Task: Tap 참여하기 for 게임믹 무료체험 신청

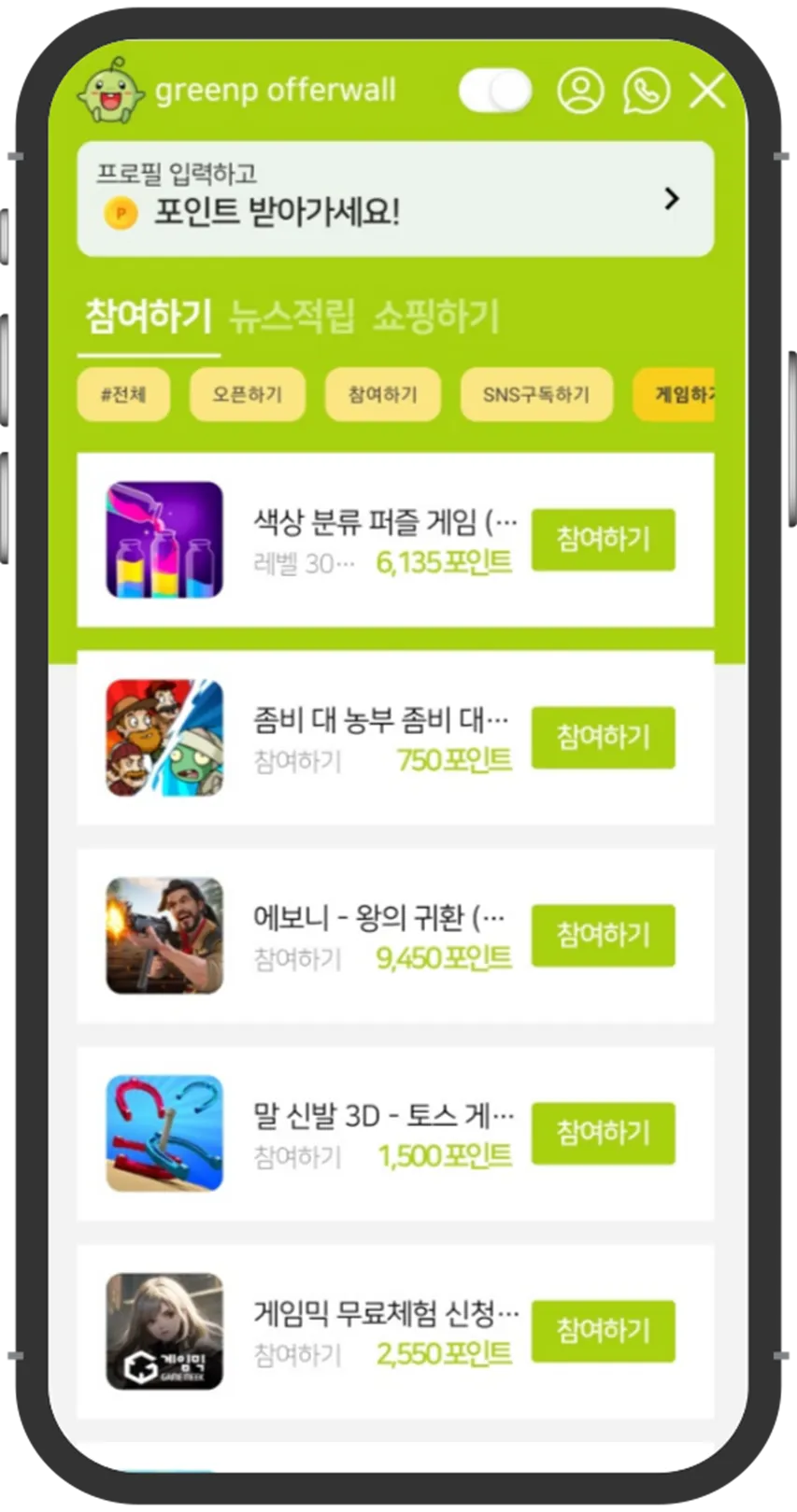Action: [603, 1331]
